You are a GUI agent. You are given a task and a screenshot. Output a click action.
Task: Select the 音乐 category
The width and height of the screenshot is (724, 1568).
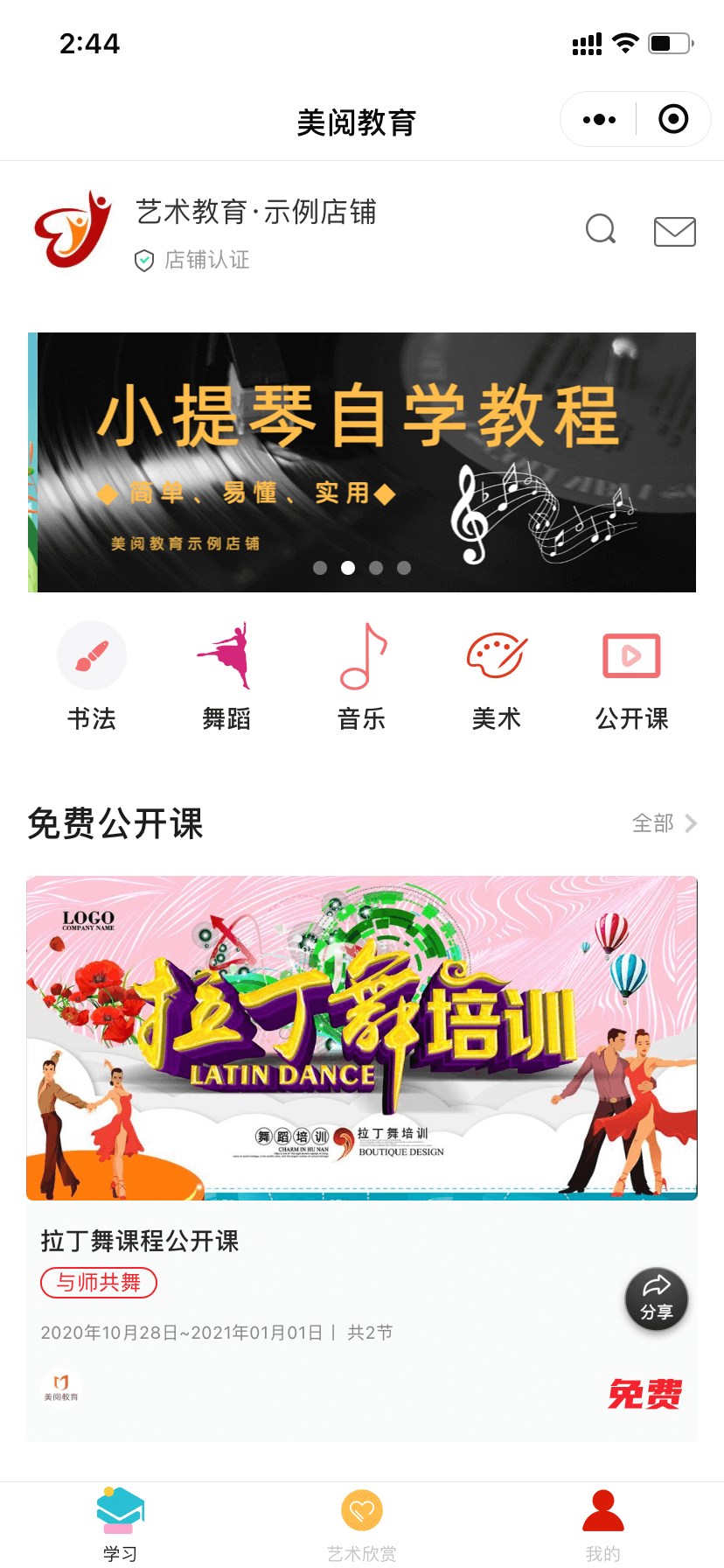point(362,675)
